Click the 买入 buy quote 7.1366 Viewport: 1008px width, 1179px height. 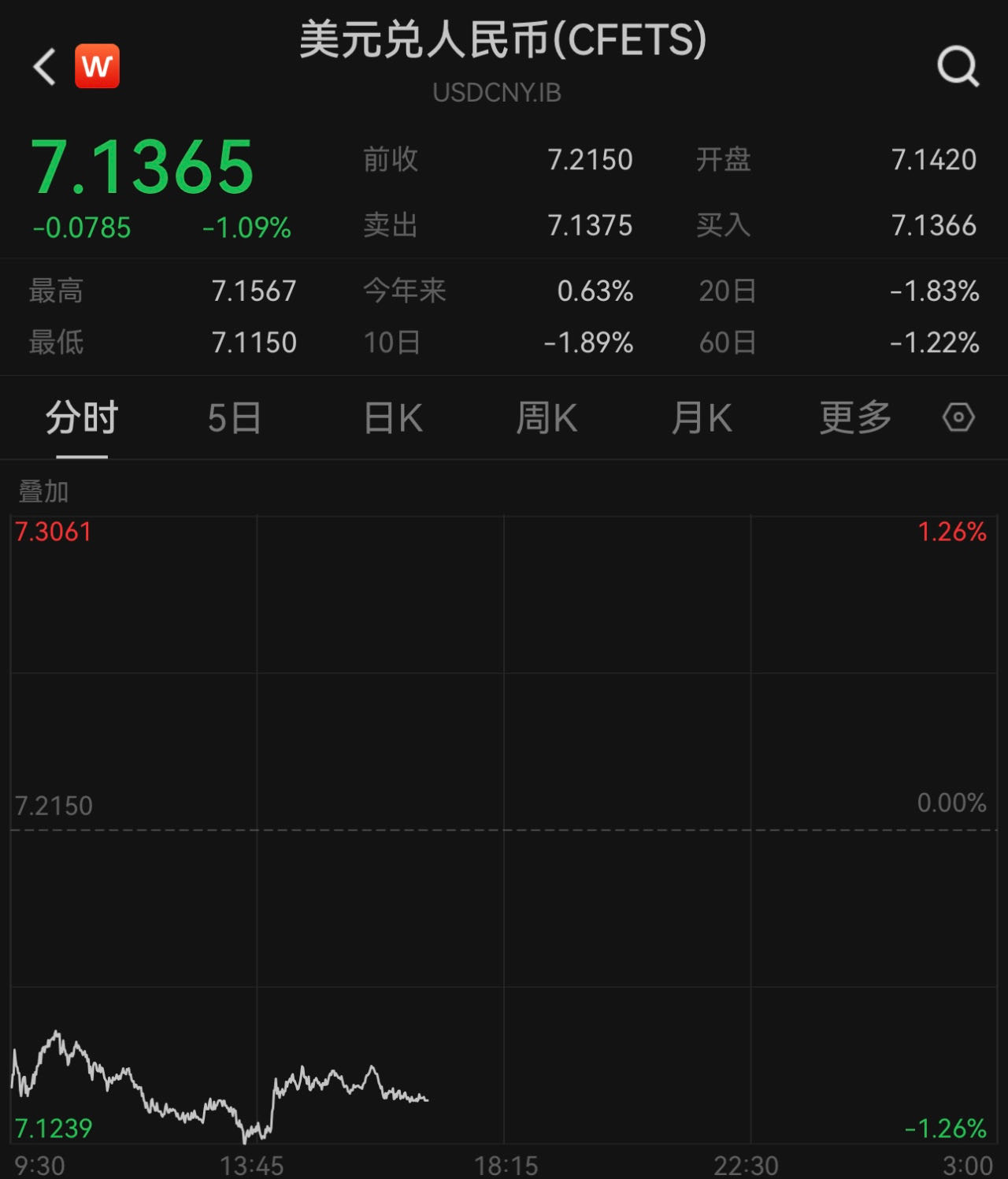pos(934,226)
